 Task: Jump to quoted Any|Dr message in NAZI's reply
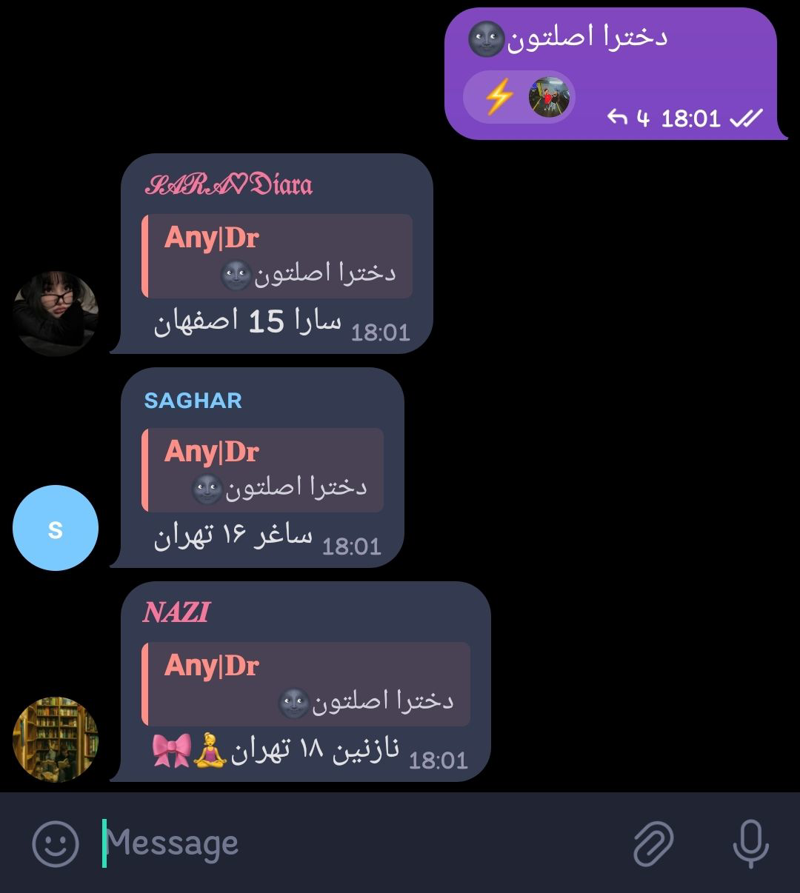coord(307,684)
